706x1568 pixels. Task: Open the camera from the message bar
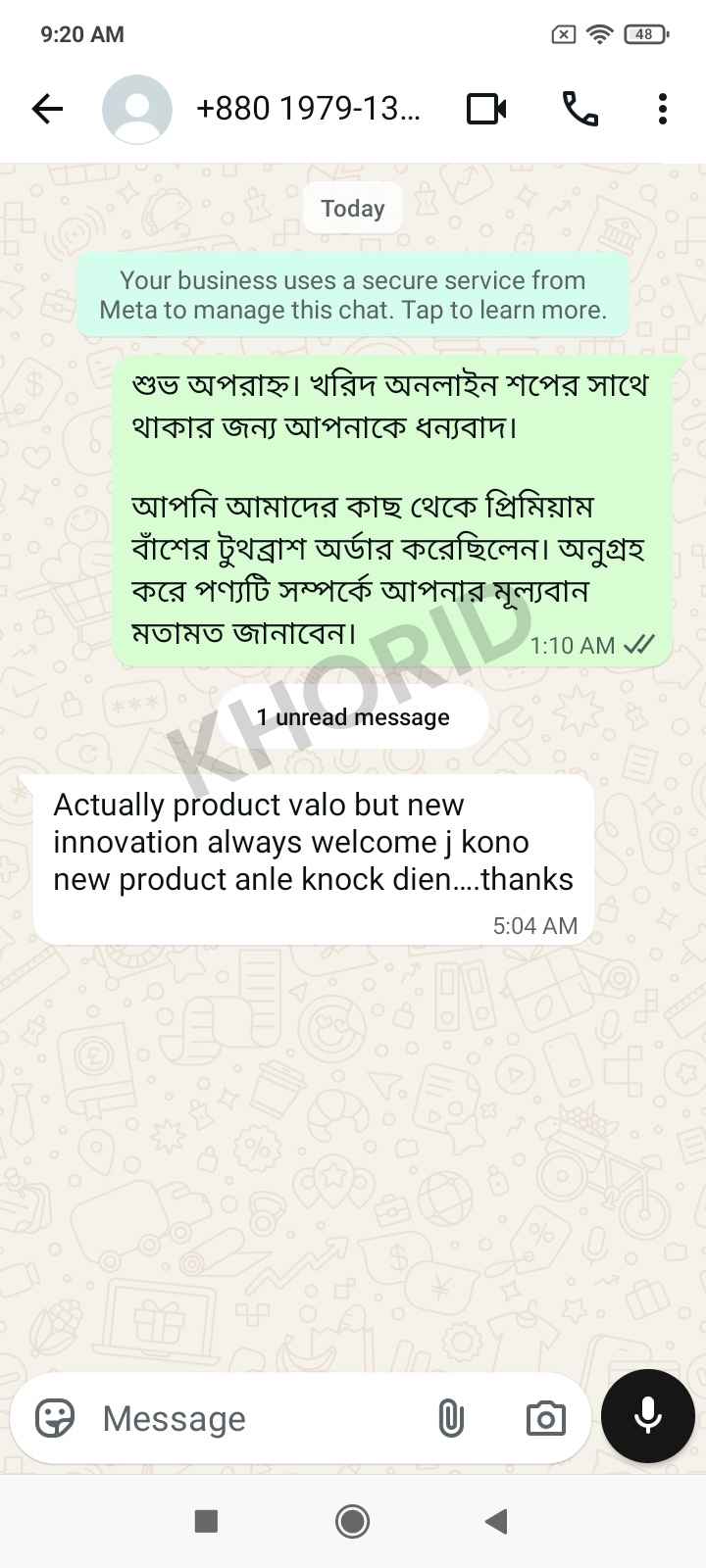[x=546, y=1418]
